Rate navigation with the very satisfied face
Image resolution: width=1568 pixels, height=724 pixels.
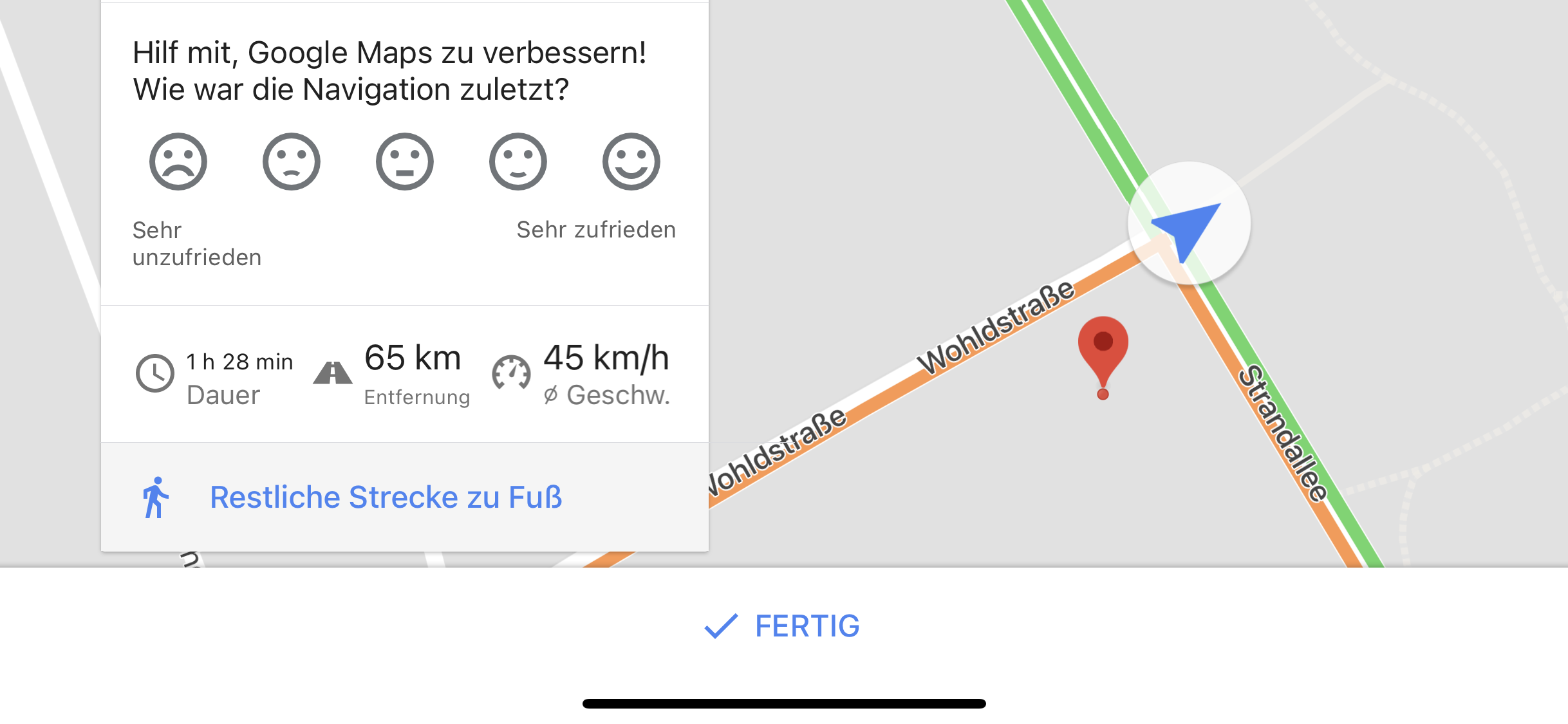631,162
